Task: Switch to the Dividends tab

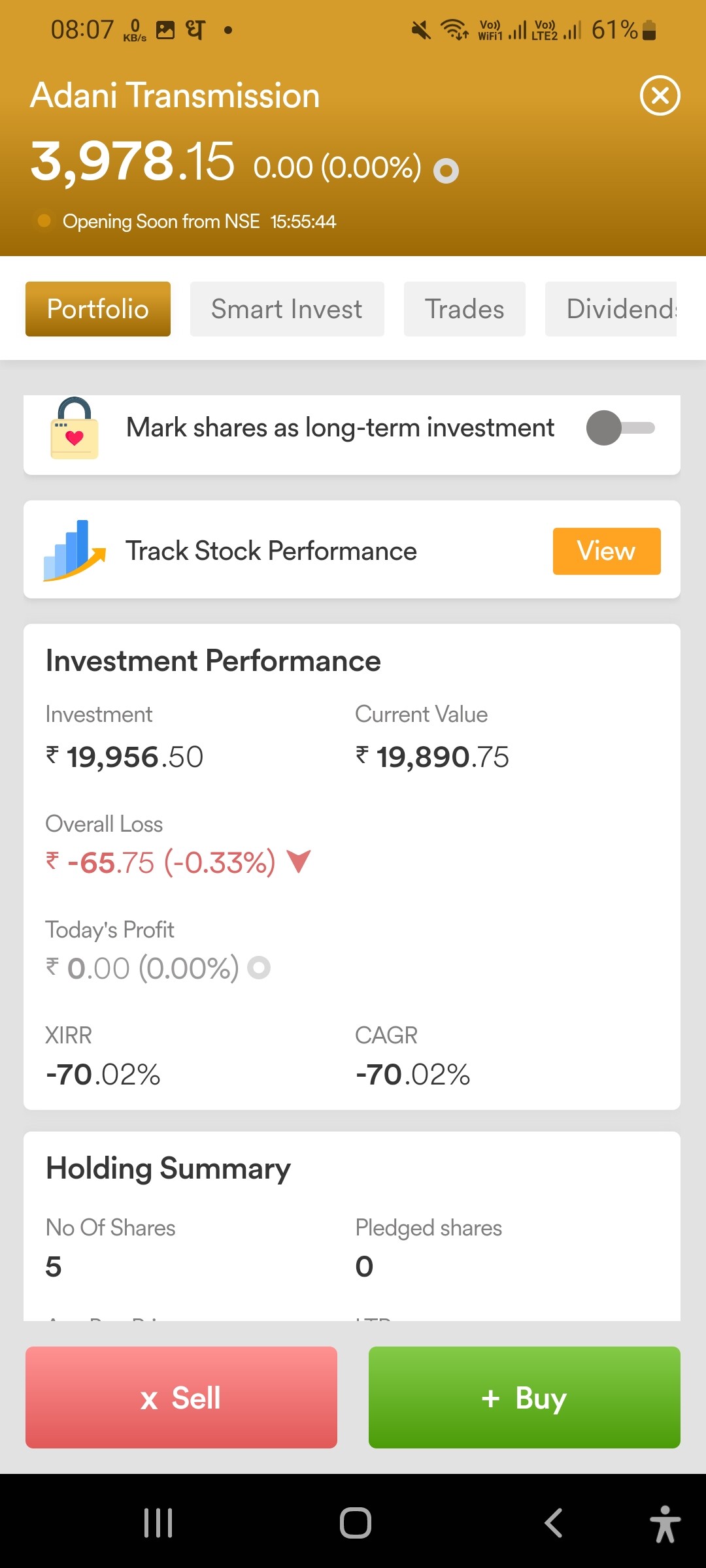Action: pyautogui.click(x=611, y=309)
